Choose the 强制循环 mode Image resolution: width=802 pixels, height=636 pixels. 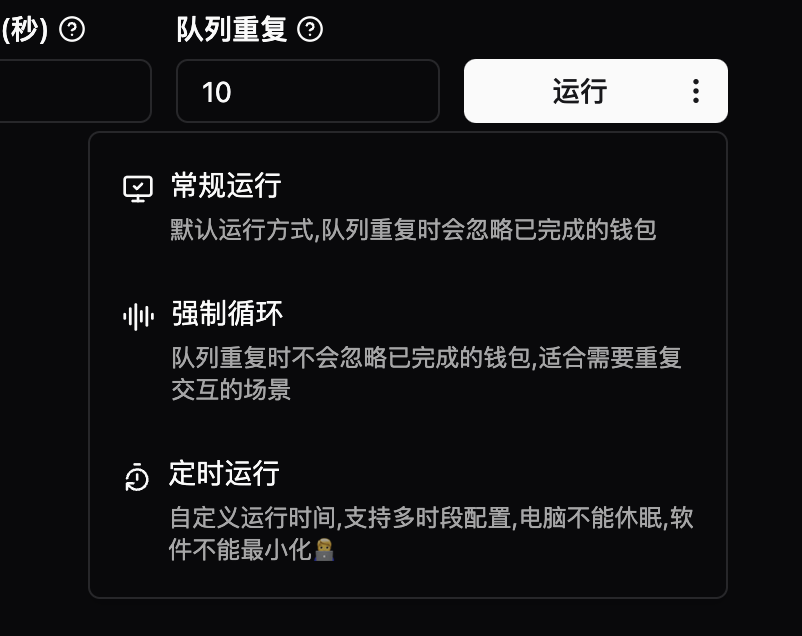[228, 315]
